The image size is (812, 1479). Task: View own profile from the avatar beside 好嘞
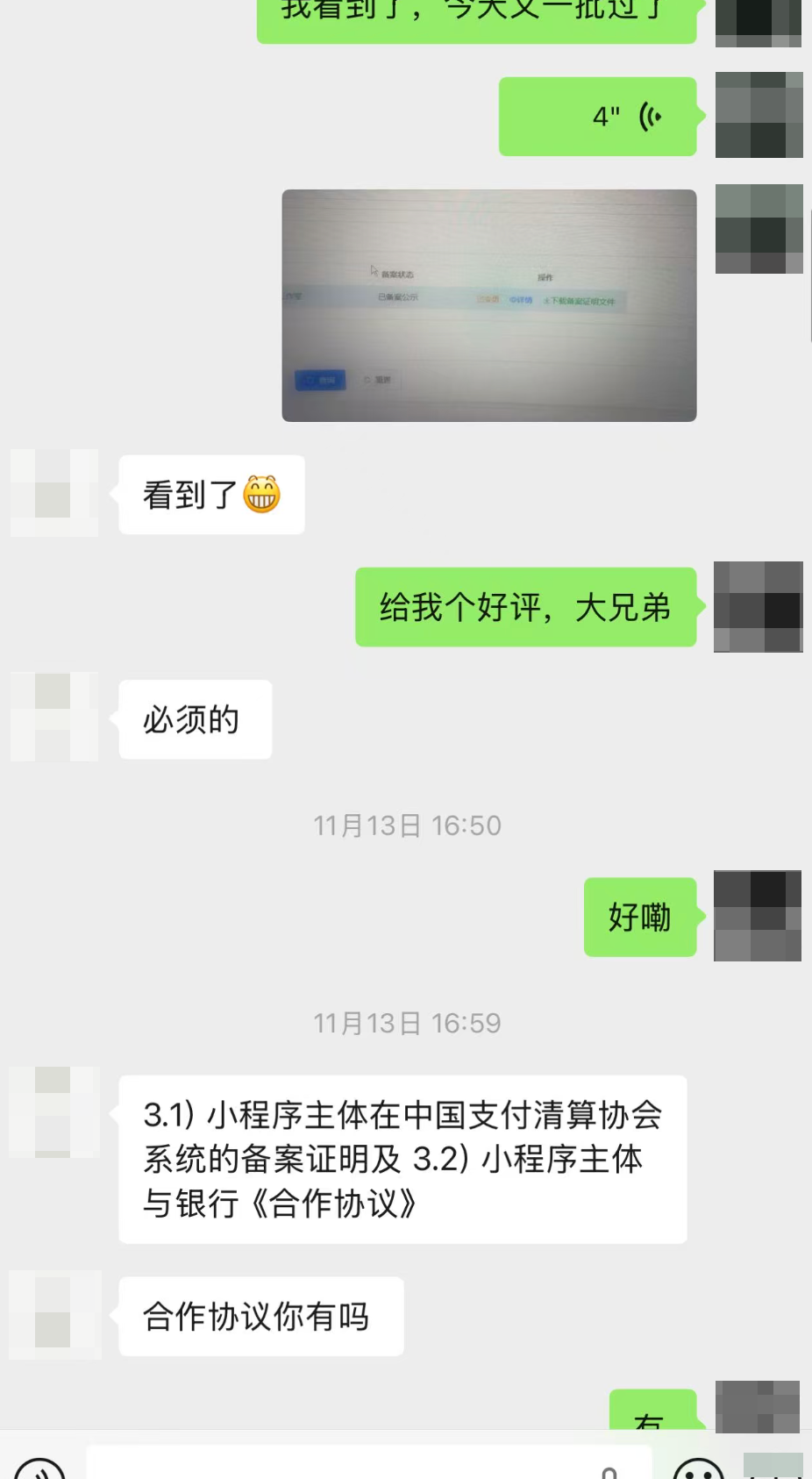[x=758, y=915]
